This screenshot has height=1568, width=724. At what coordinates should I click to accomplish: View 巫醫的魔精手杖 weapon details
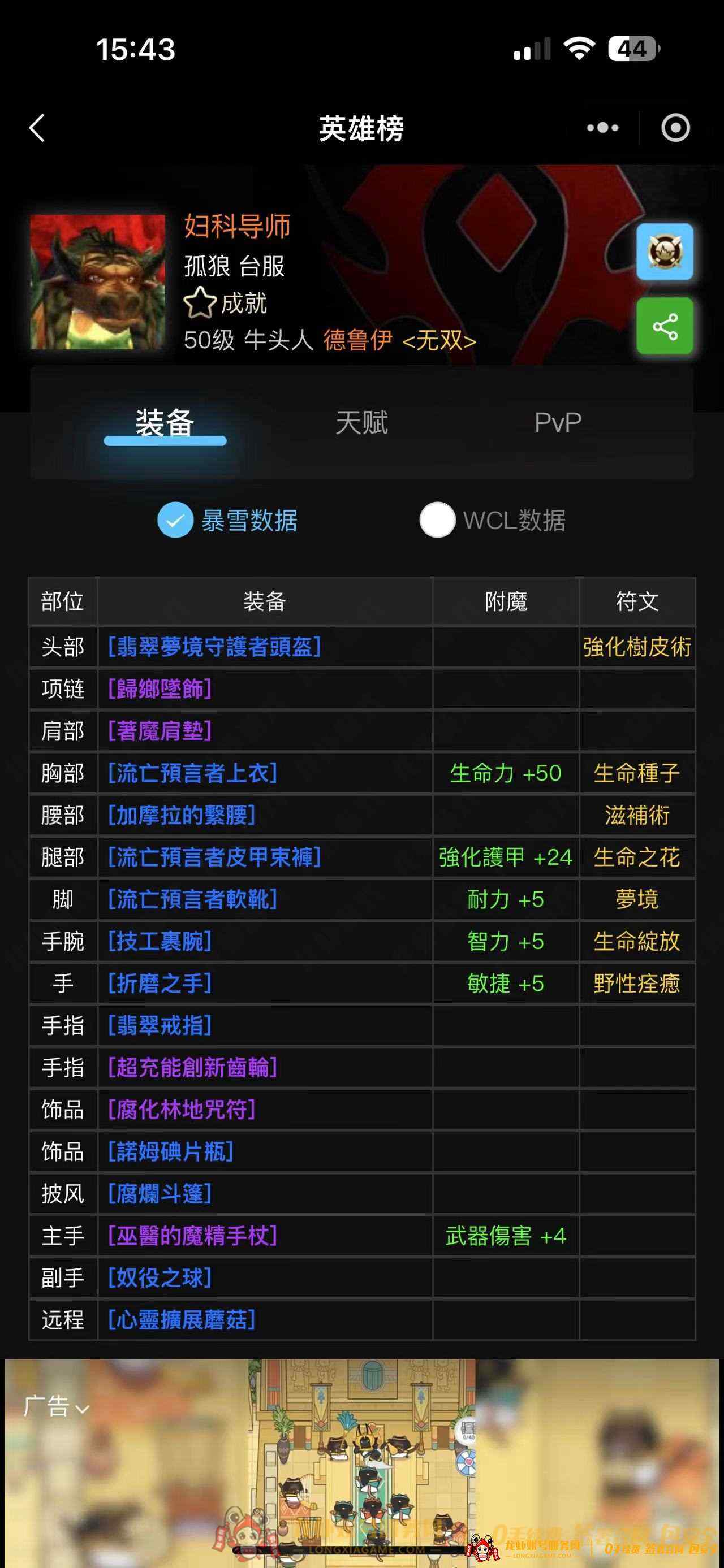tap(192, 1236)
